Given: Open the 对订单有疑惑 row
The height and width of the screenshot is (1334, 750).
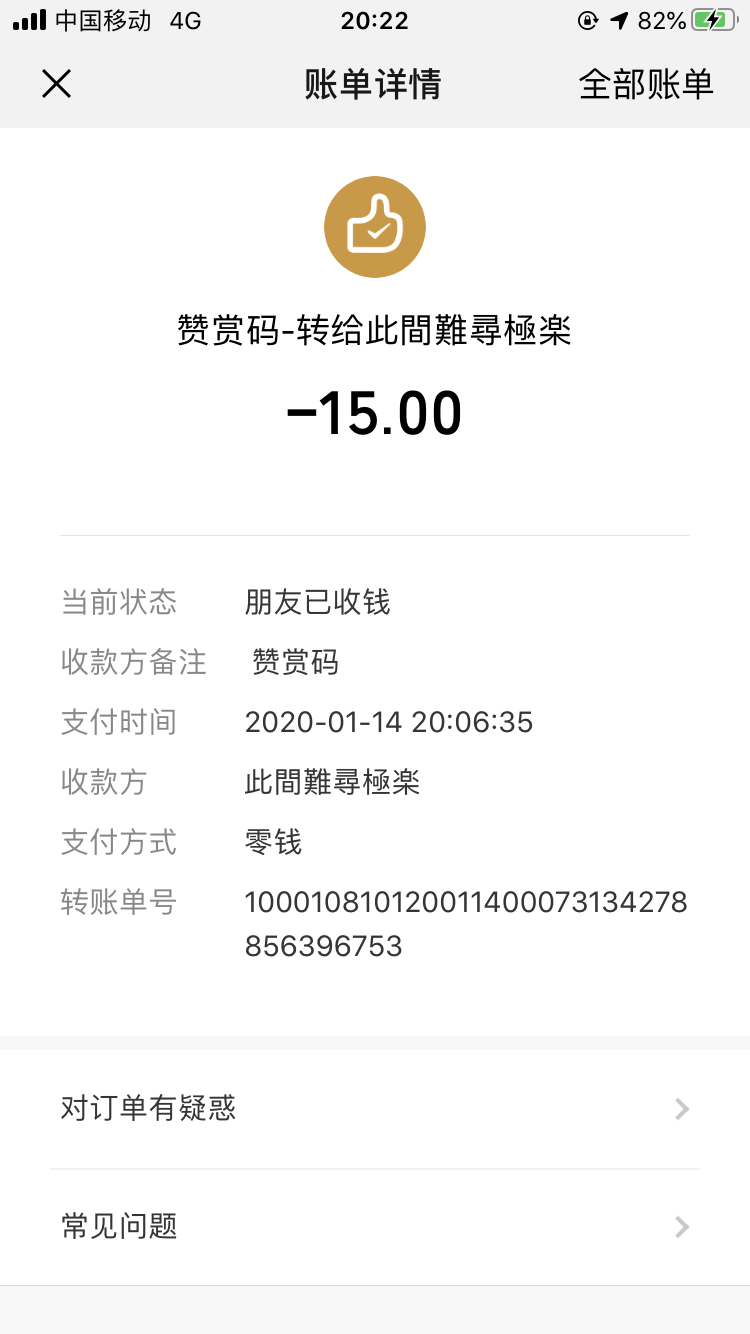Looking at the screenshot, I should point(375,1108).
